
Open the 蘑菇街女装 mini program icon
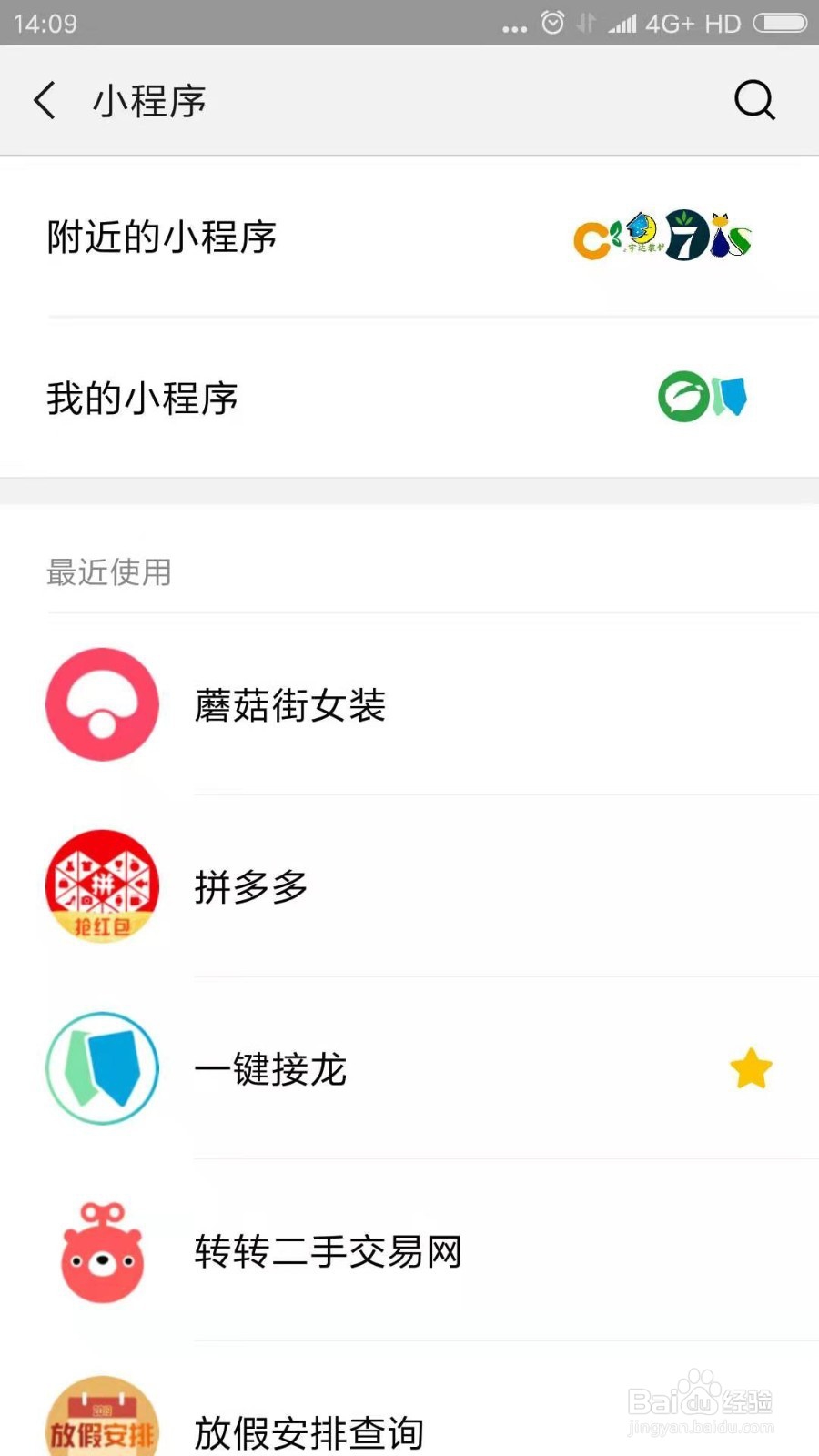(x=101, y=704)
